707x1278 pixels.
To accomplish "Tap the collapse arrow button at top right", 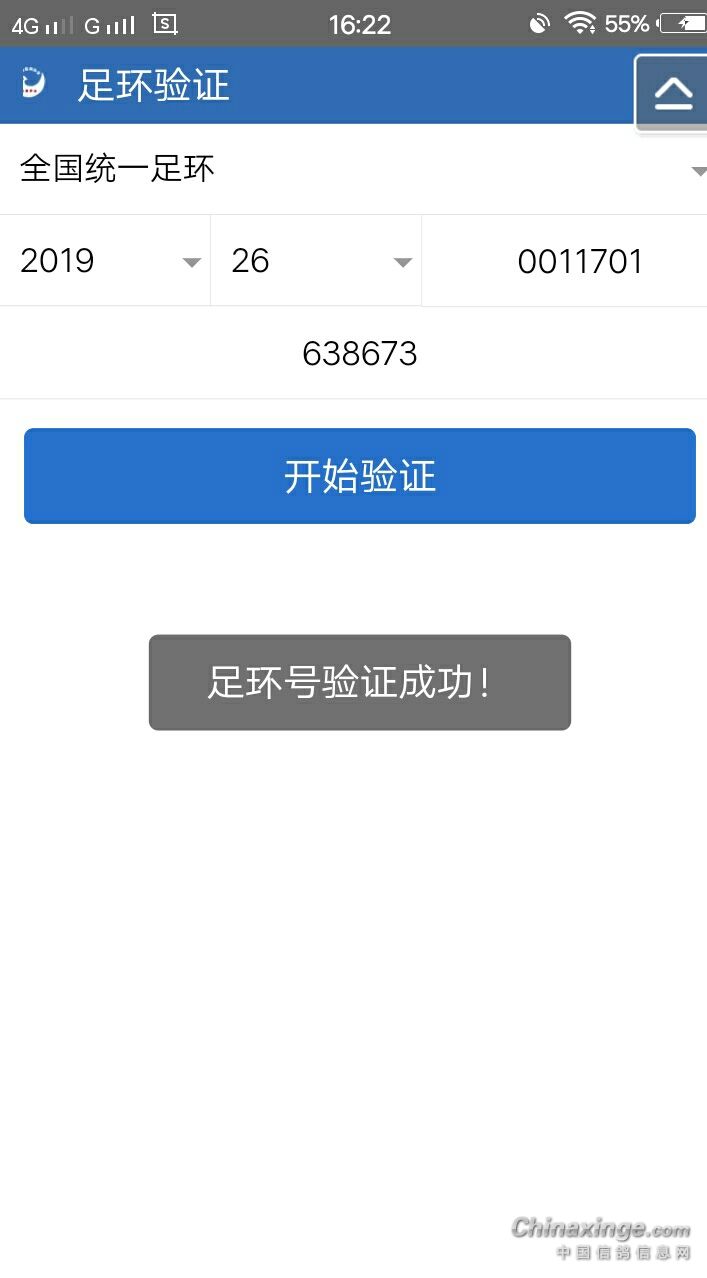I will click(x=673, y=92).
